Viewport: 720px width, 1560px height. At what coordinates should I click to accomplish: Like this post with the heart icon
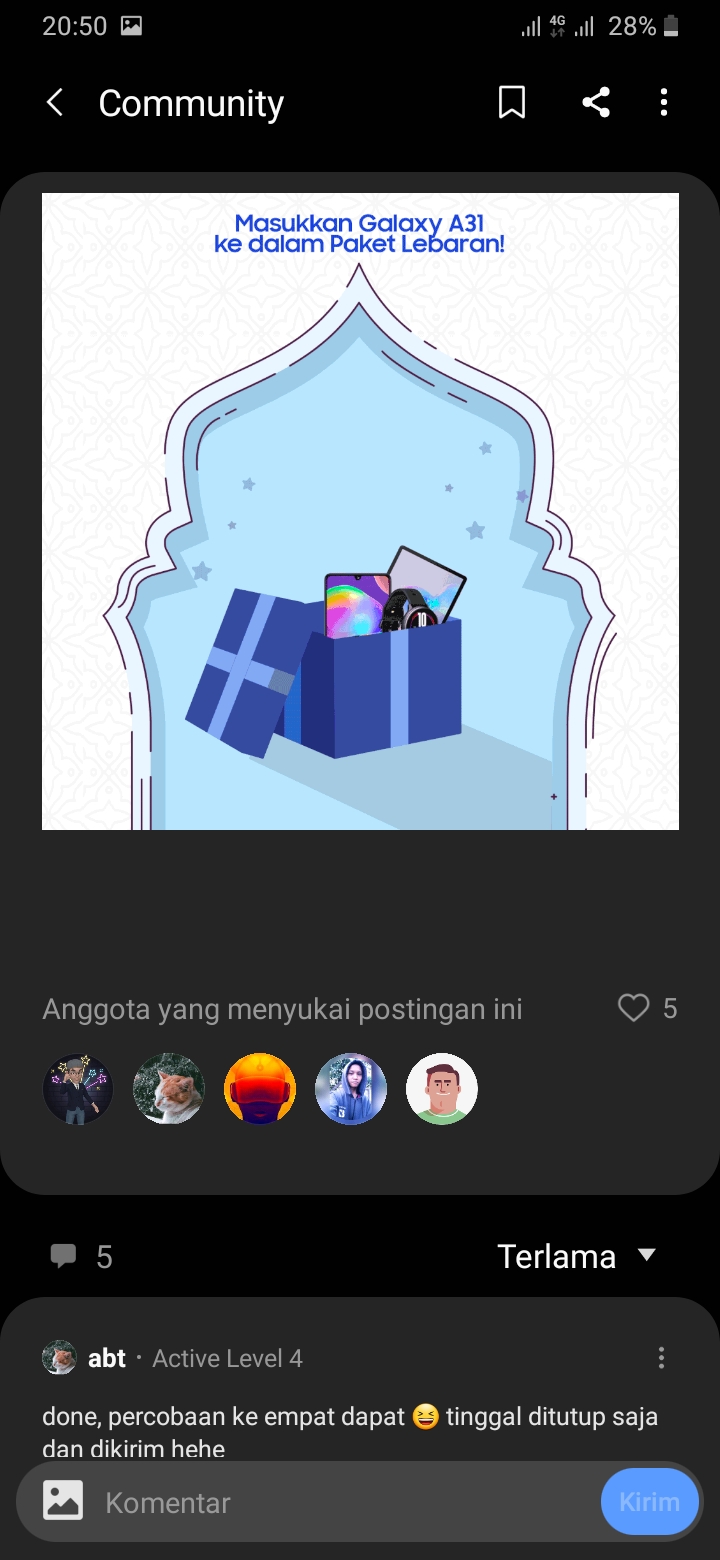click(x=634, y=1008)
